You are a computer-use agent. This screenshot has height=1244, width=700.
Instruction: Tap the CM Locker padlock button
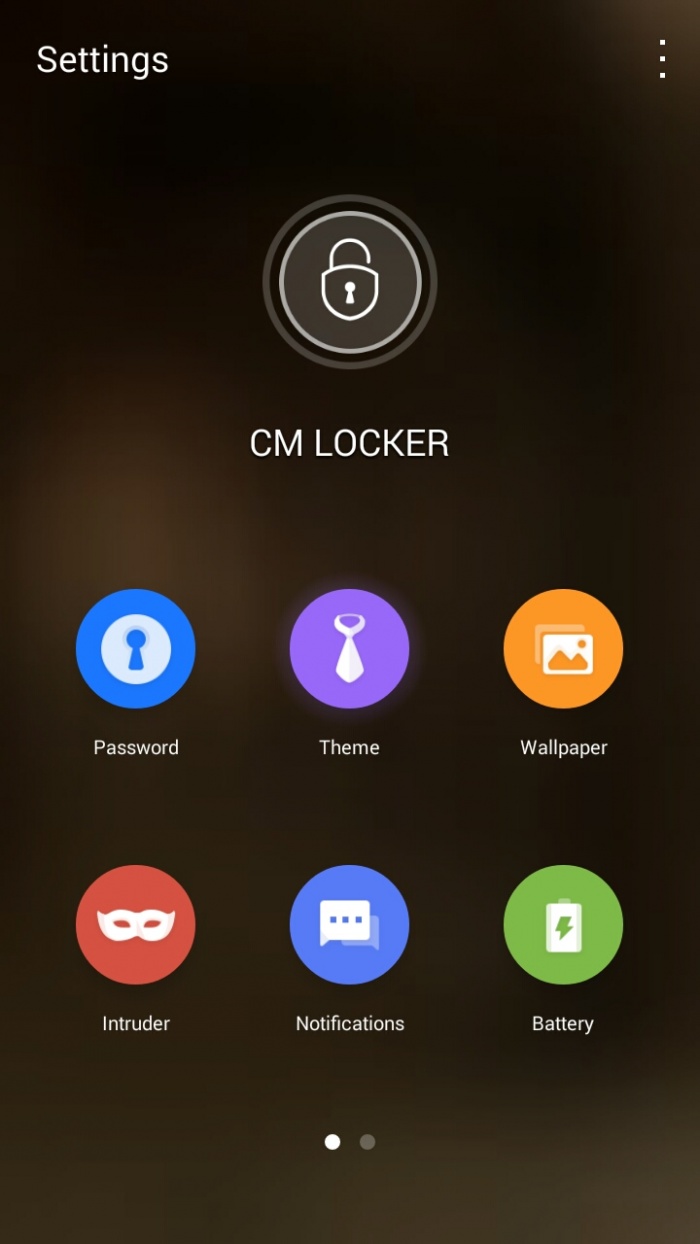coord(349,282)
